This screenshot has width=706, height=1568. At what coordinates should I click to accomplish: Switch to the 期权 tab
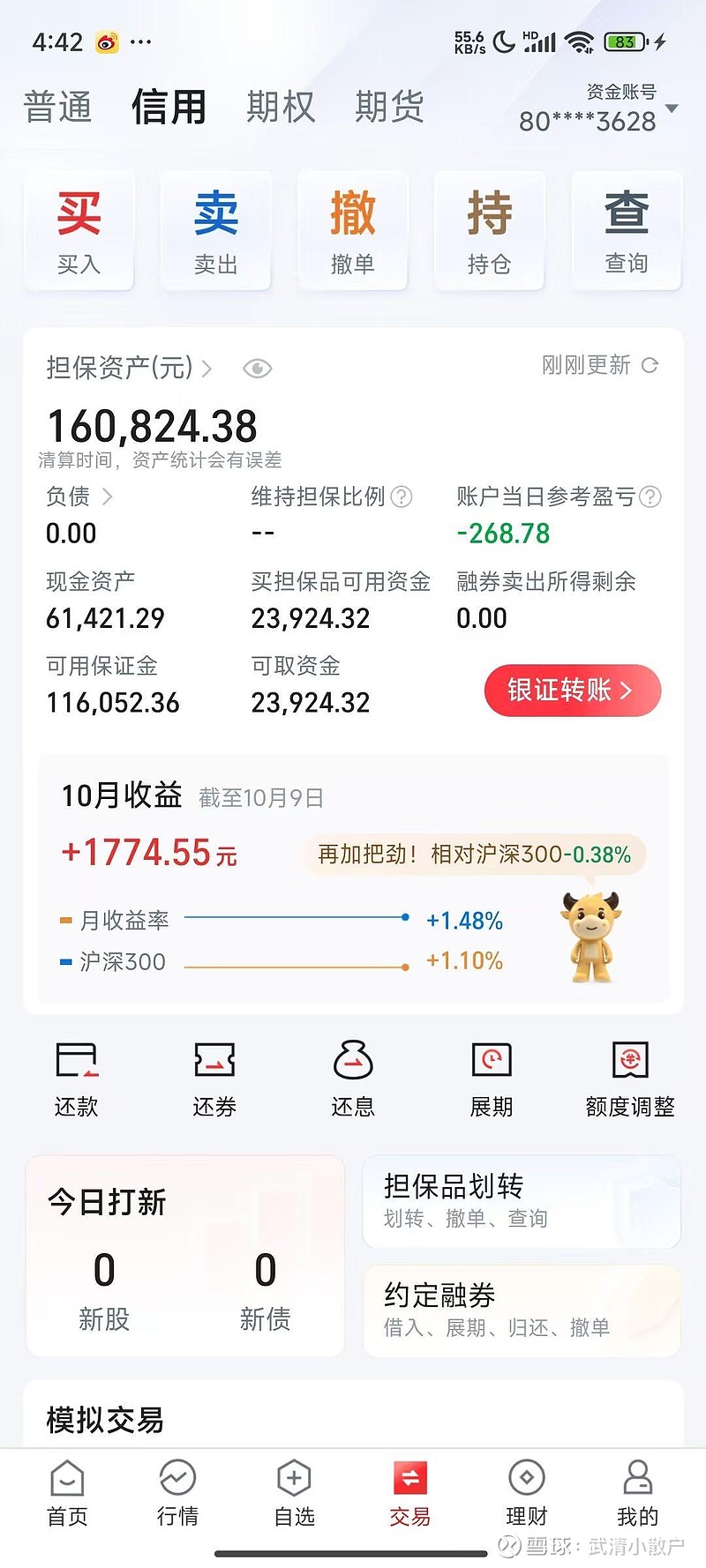[x=280, y=108]
